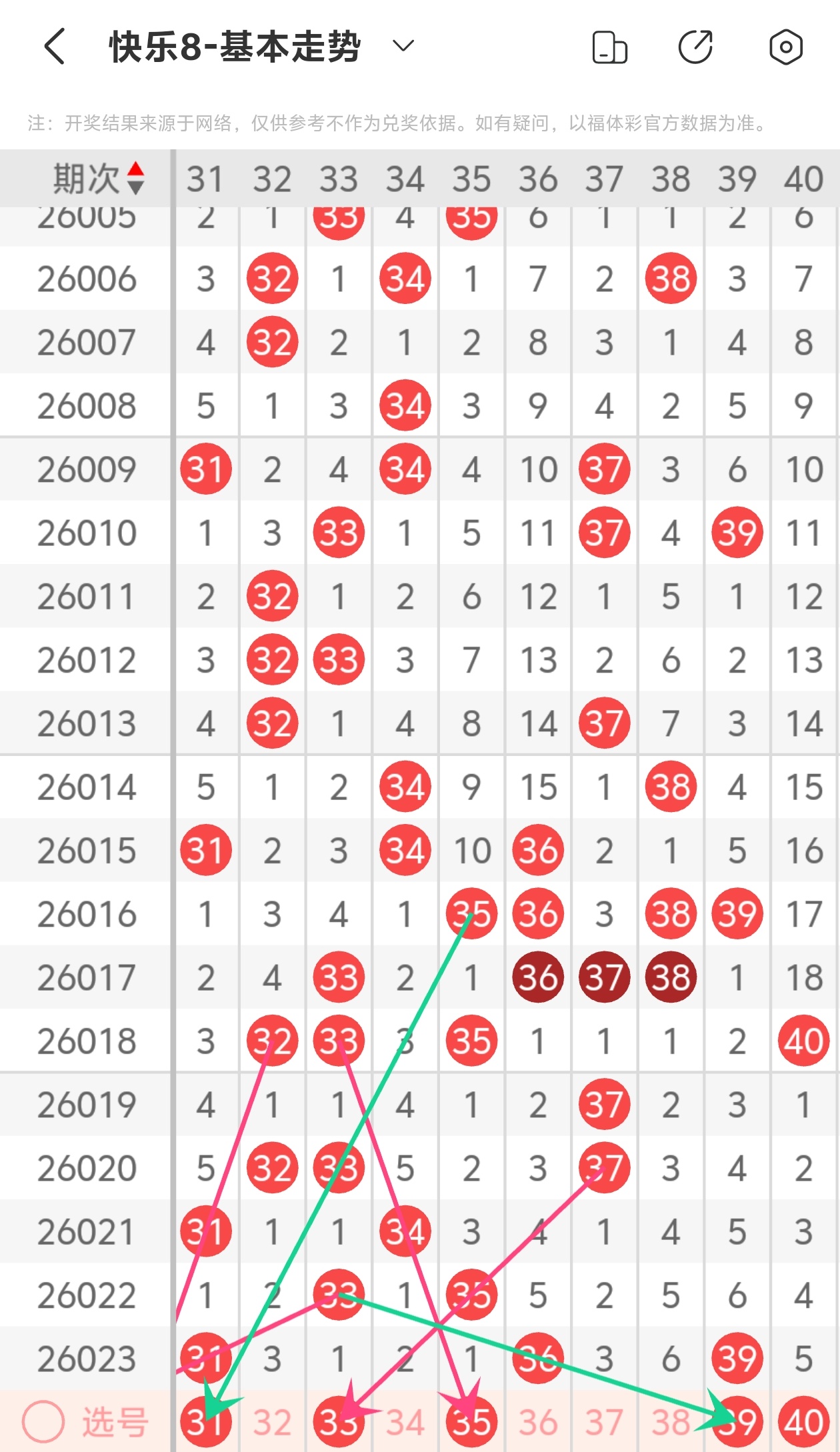The width and height of the screenshot is (840, 1452).
Task: Deselect number 40 in the 选号 row
Action: (804, 1421)
